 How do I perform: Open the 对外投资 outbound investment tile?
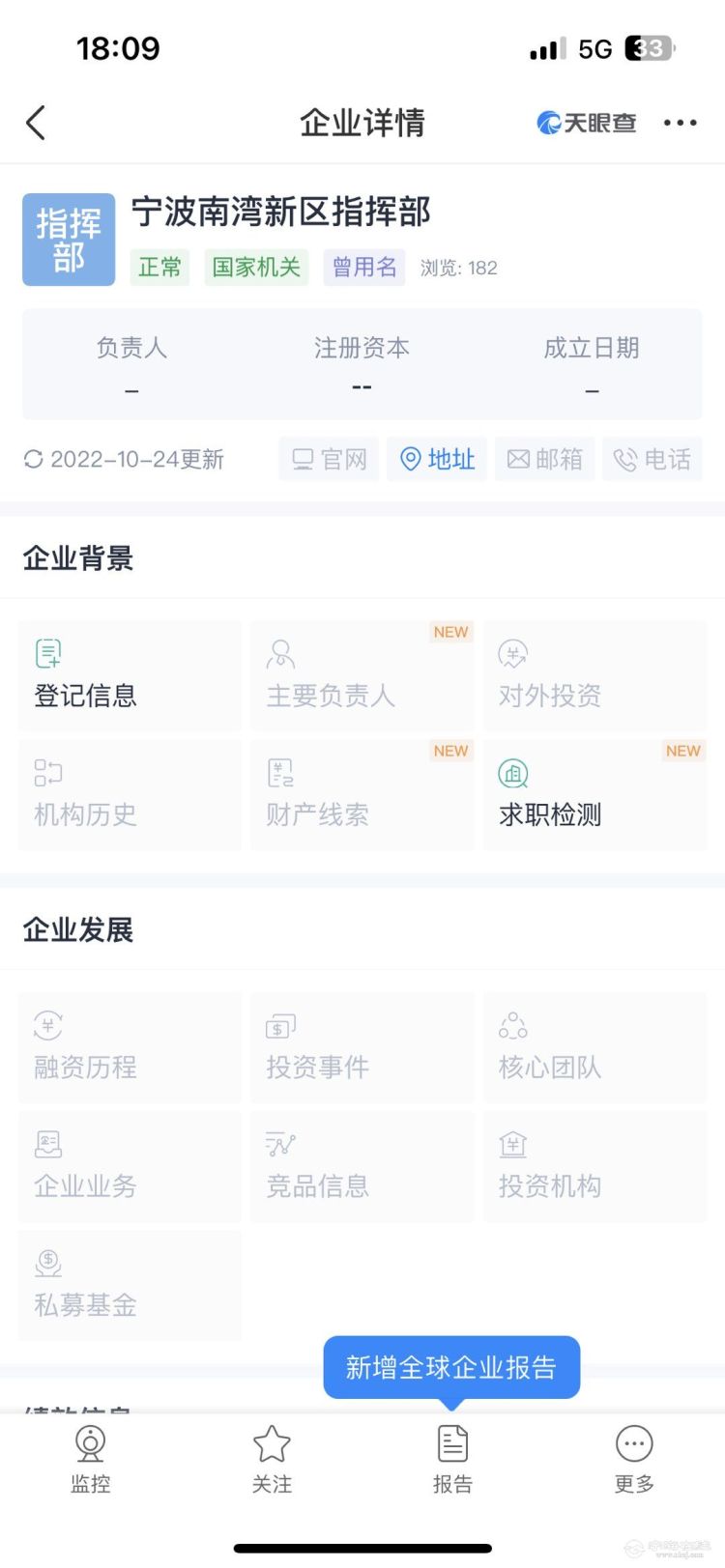[594, 675]
